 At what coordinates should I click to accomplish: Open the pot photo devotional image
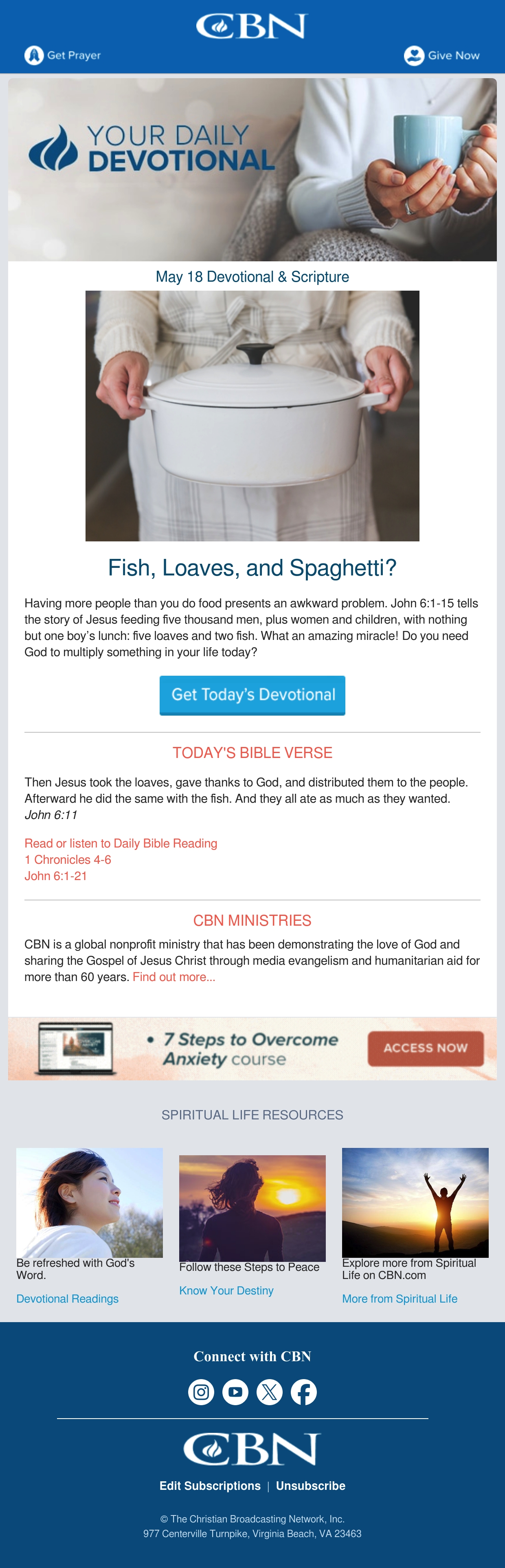tap(252, 416)
